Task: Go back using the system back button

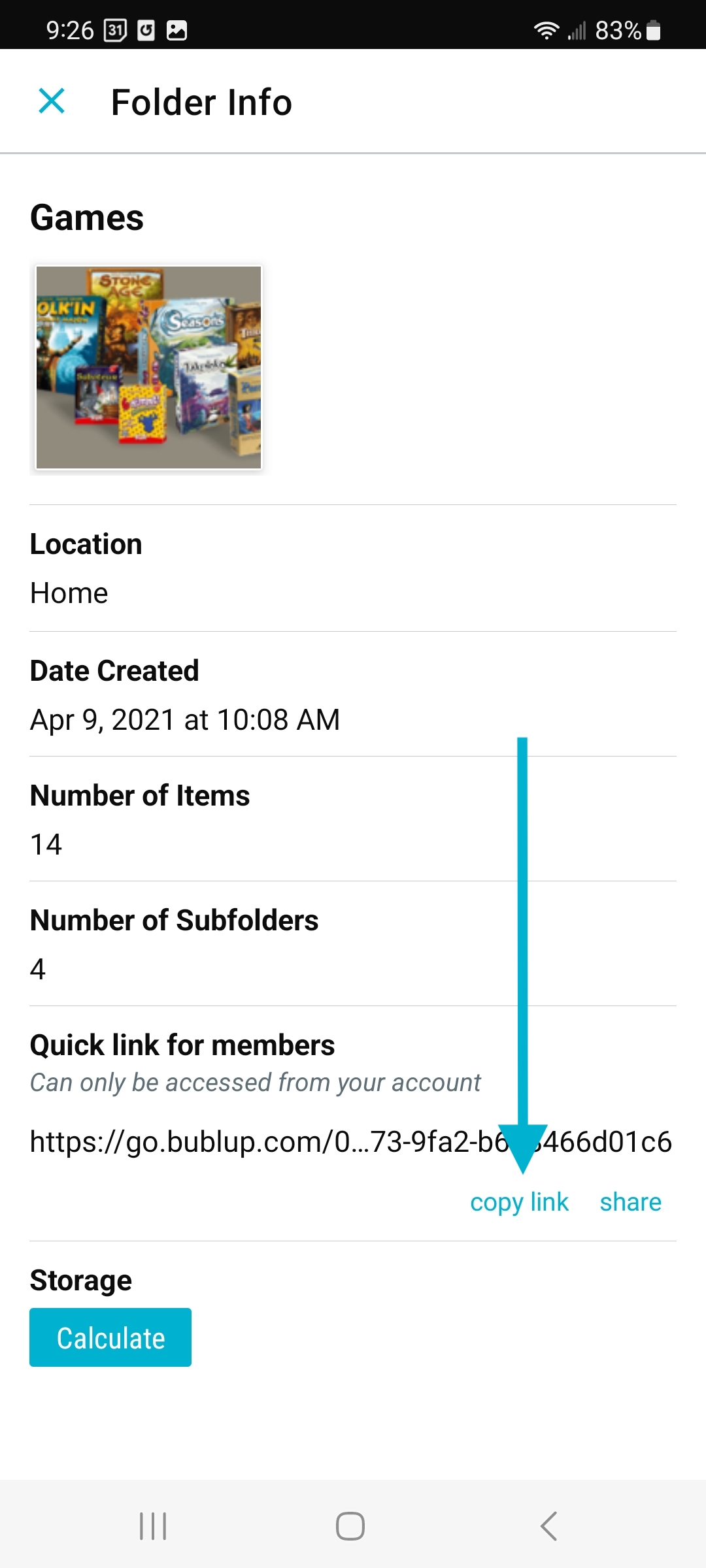Action: (549, 1526)
